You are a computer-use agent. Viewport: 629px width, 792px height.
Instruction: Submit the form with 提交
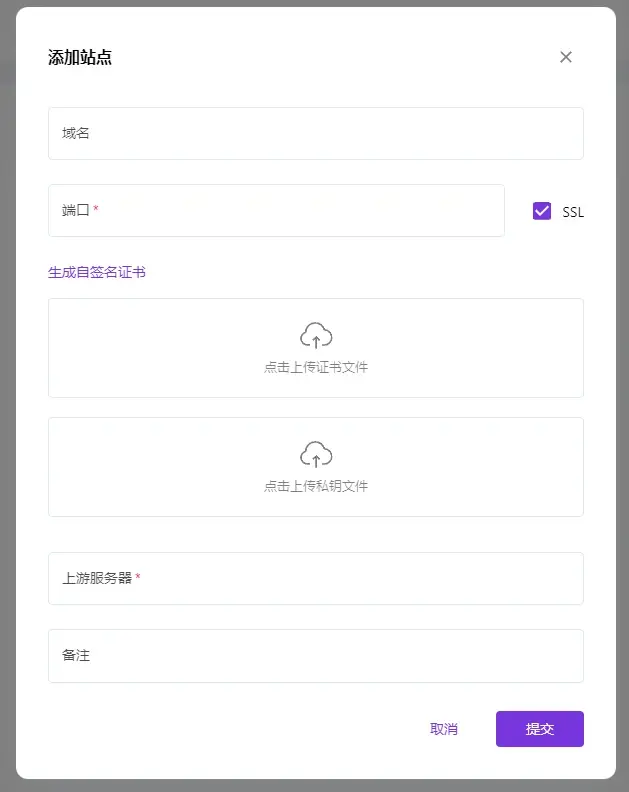(x=539, y=729)
